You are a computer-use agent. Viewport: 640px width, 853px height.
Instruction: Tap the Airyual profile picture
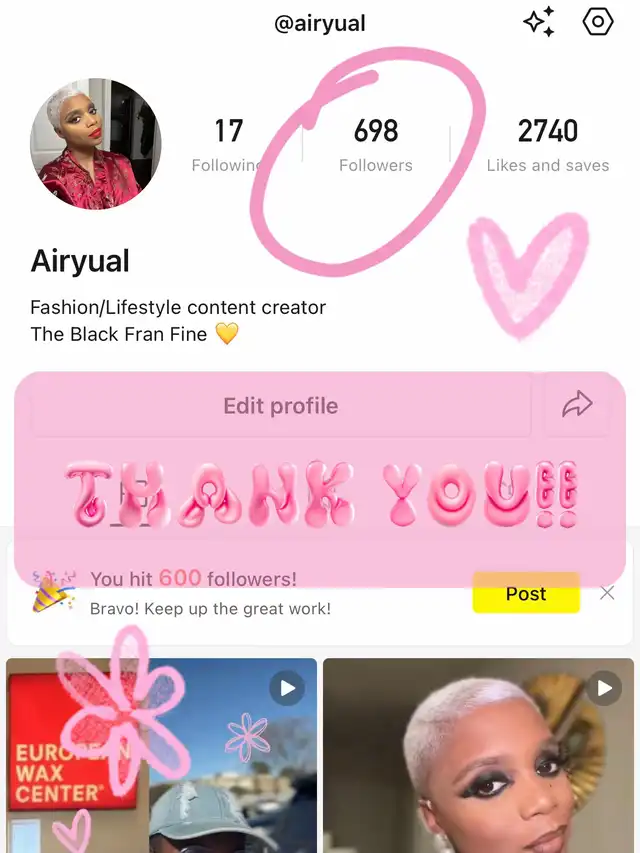(x=96, y=144)
